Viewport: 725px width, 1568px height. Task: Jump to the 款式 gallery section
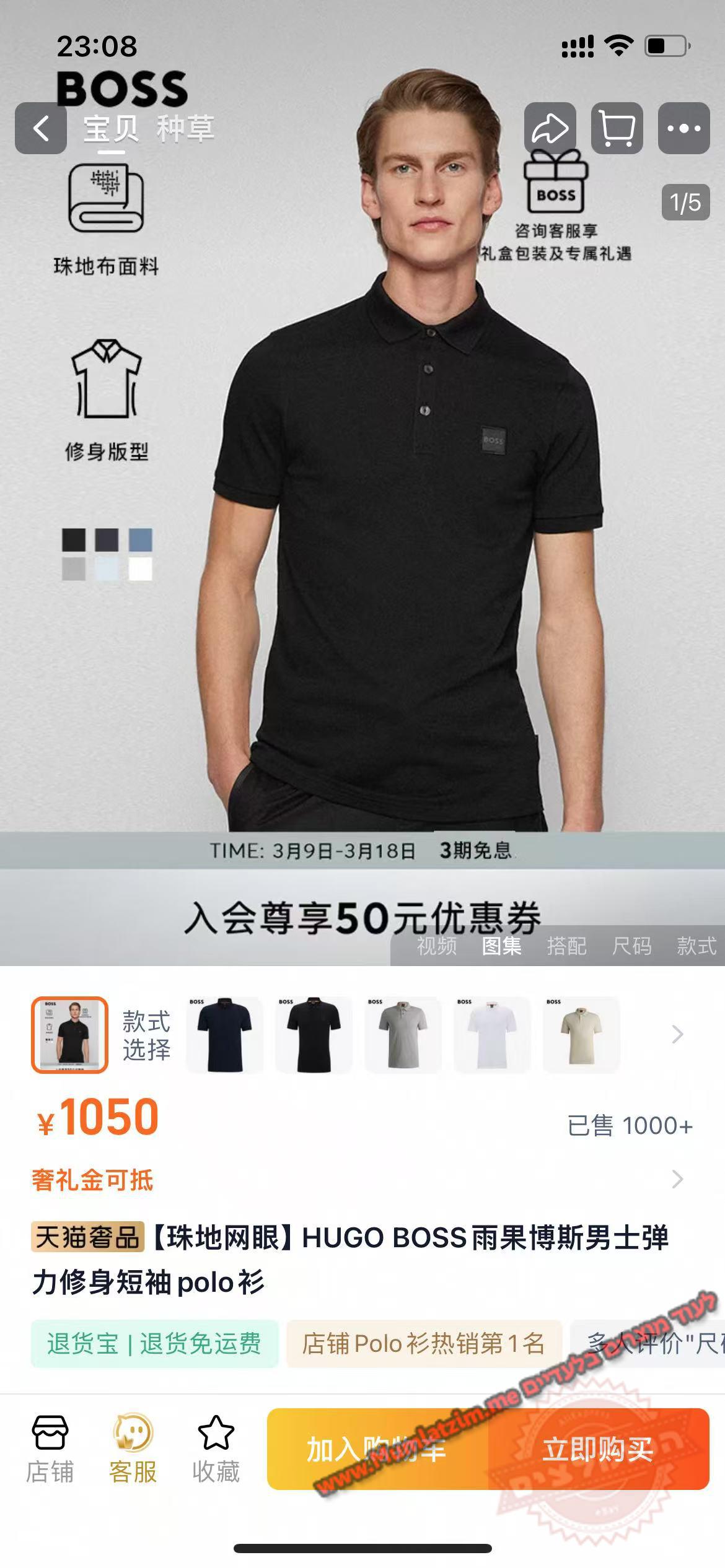coord(696,946)
